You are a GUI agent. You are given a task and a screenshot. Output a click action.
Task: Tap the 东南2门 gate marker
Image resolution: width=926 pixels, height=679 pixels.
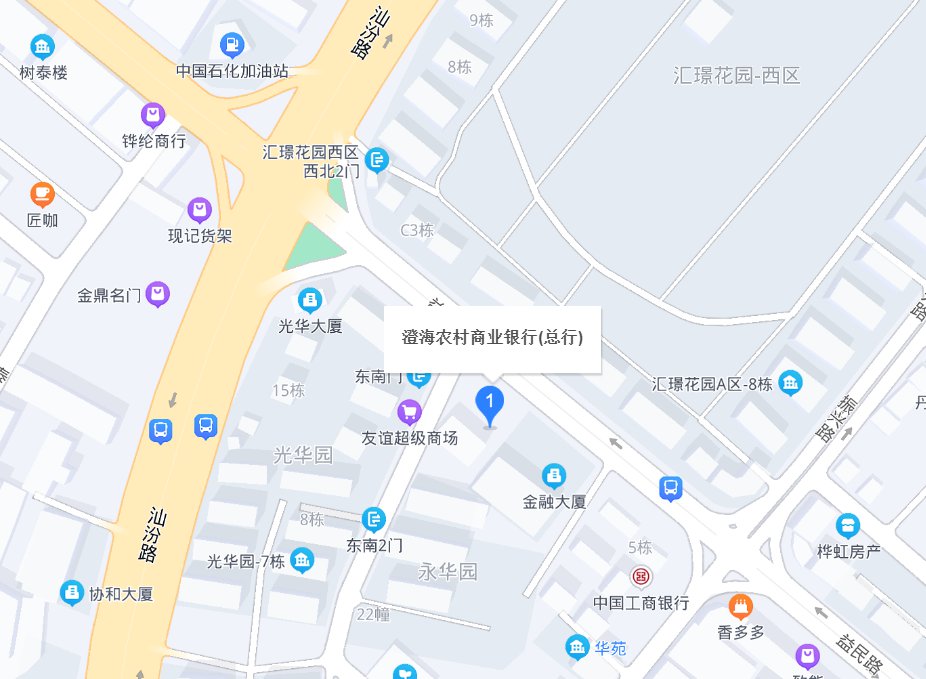click(374, 519)
